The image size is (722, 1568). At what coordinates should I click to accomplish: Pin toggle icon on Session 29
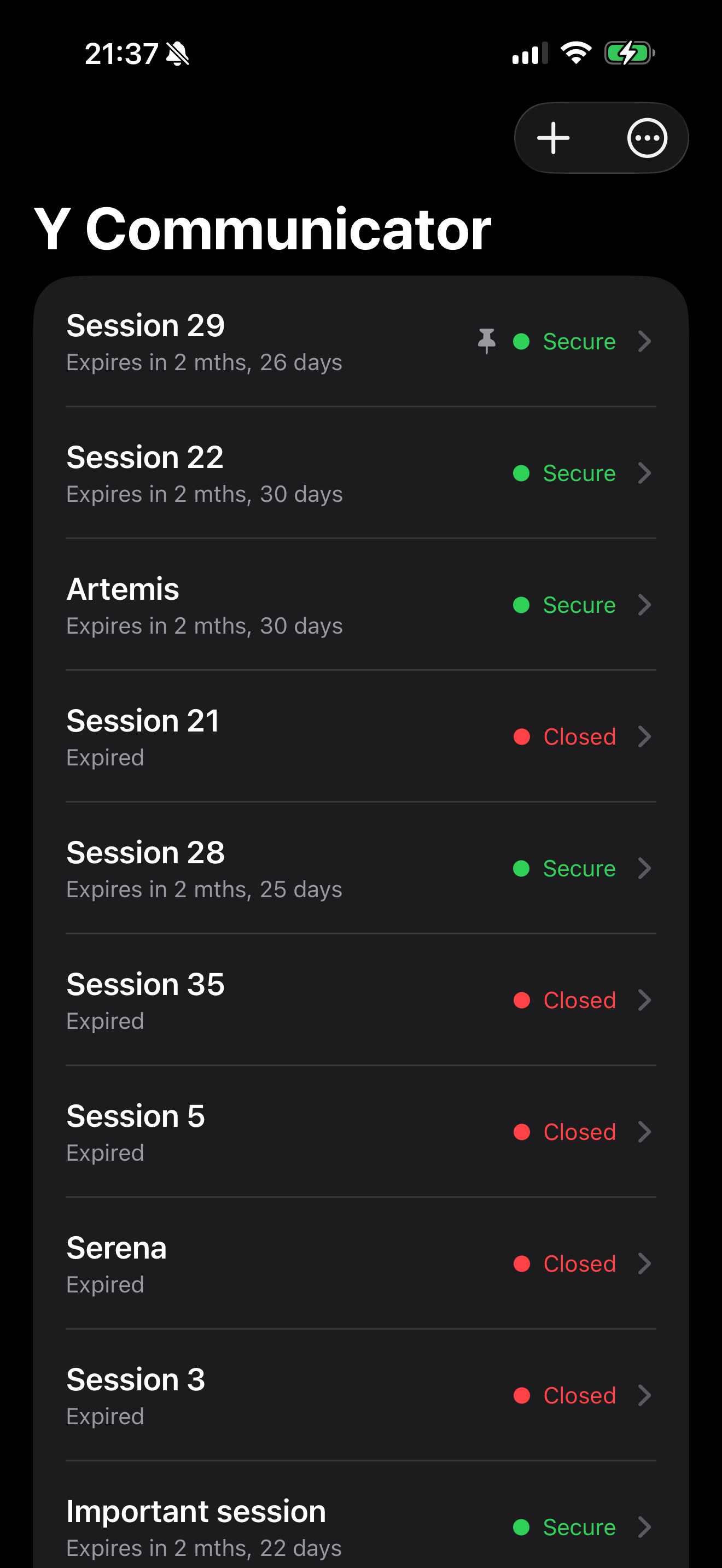click(487, 341)
